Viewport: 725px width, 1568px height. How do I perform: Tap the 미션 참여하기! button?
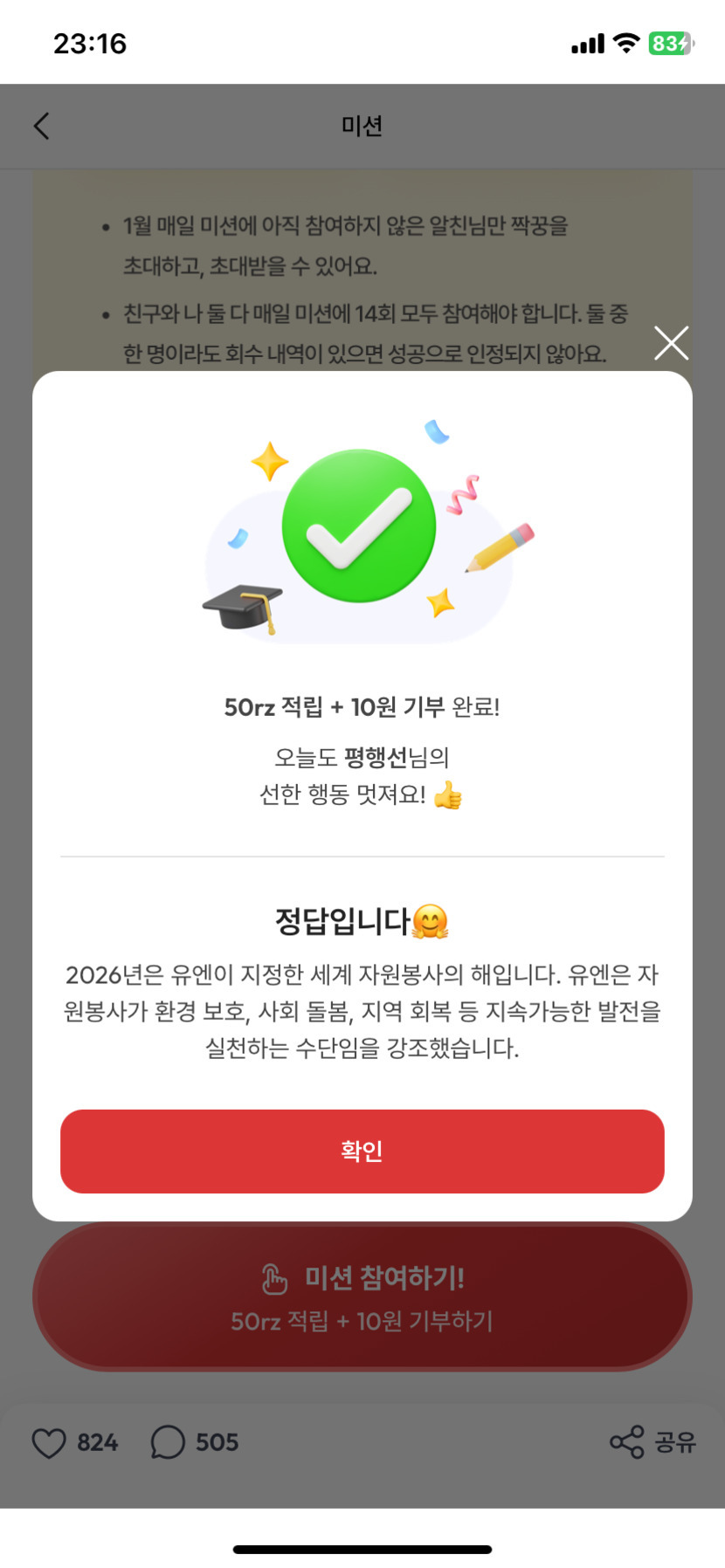point(362,1297)
